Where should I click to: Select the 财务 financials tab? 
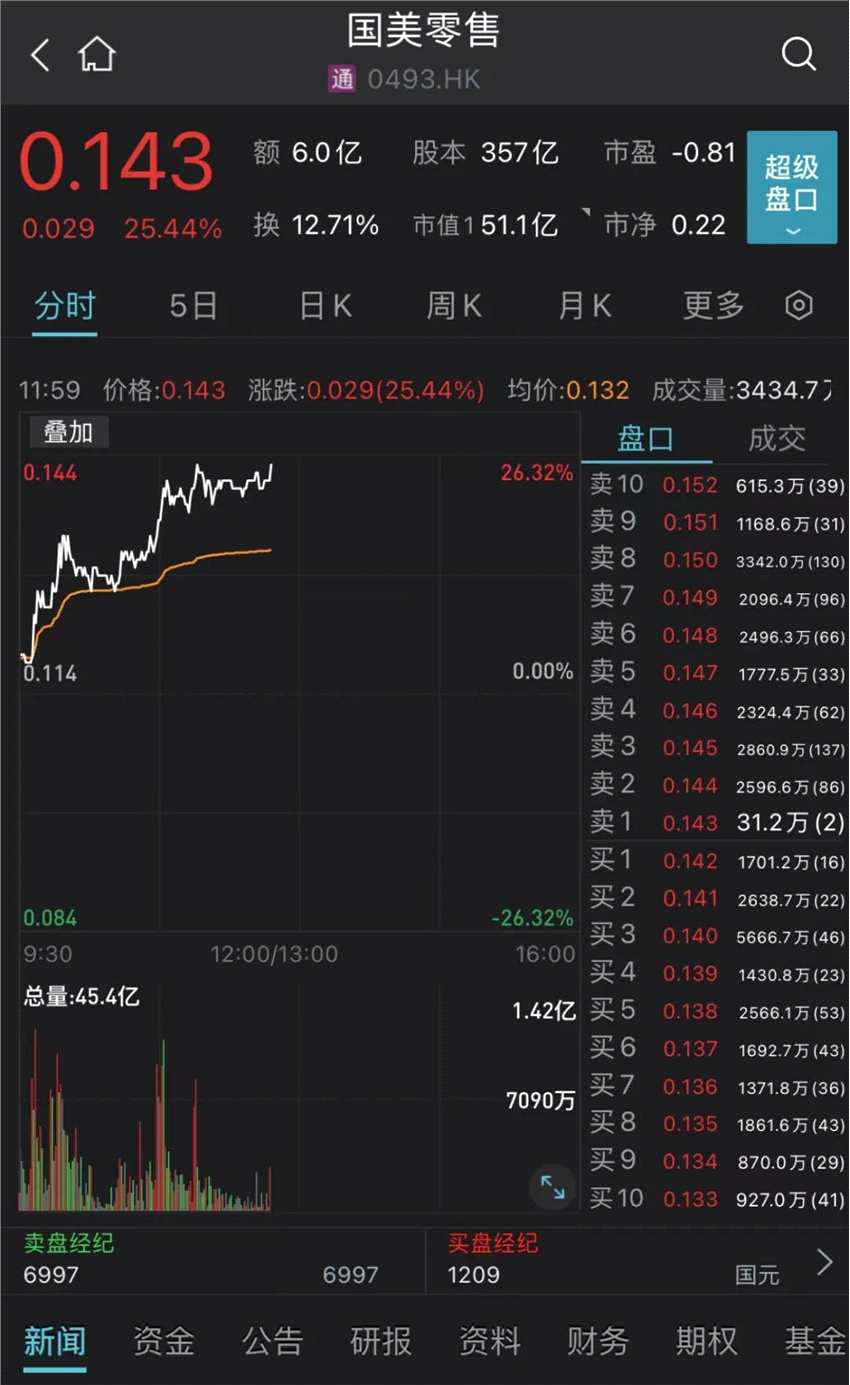point(598,1341)
